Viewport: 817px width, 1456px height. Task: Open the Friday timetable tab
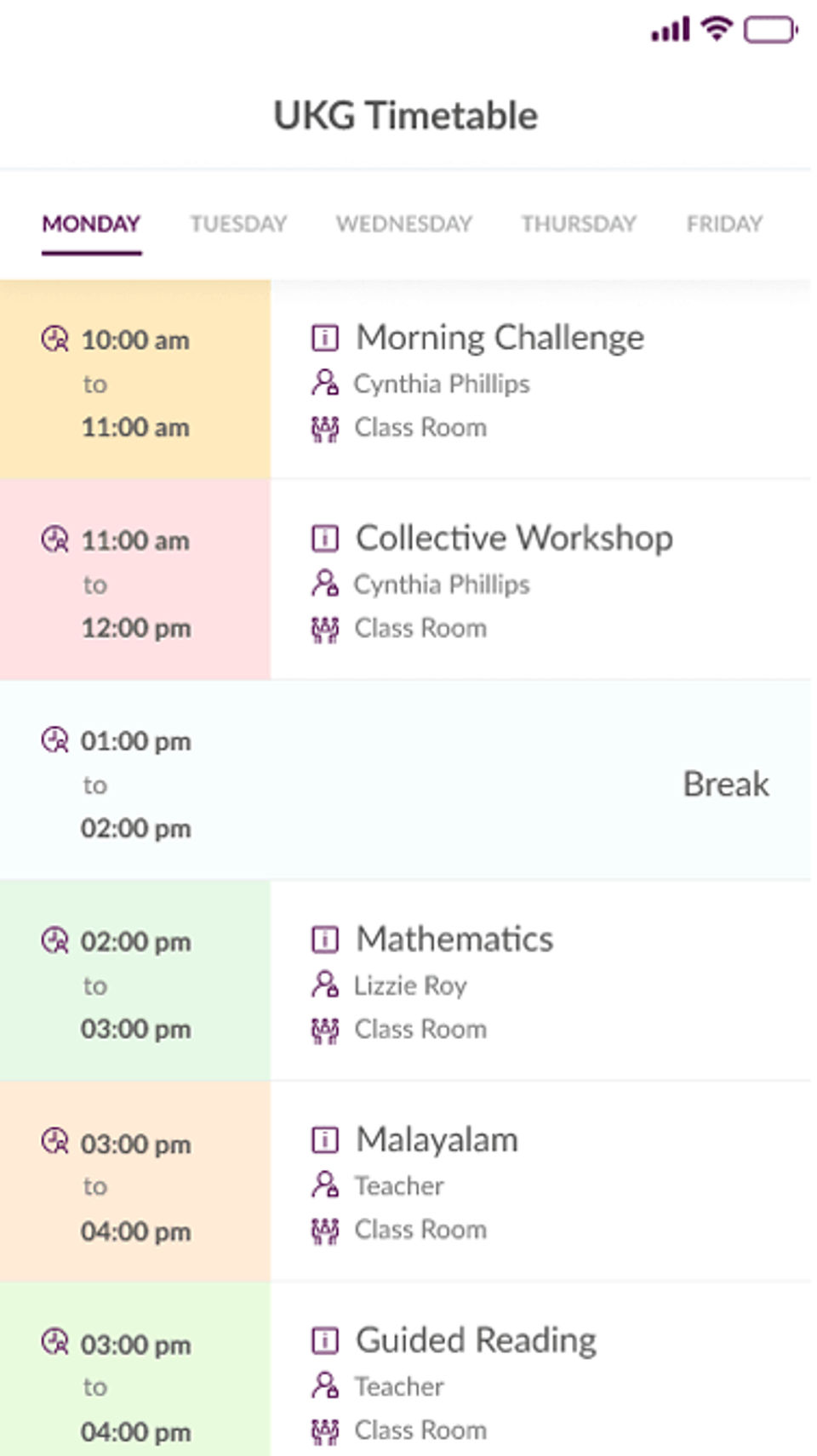pyautogui.click(x=724, y=224)
